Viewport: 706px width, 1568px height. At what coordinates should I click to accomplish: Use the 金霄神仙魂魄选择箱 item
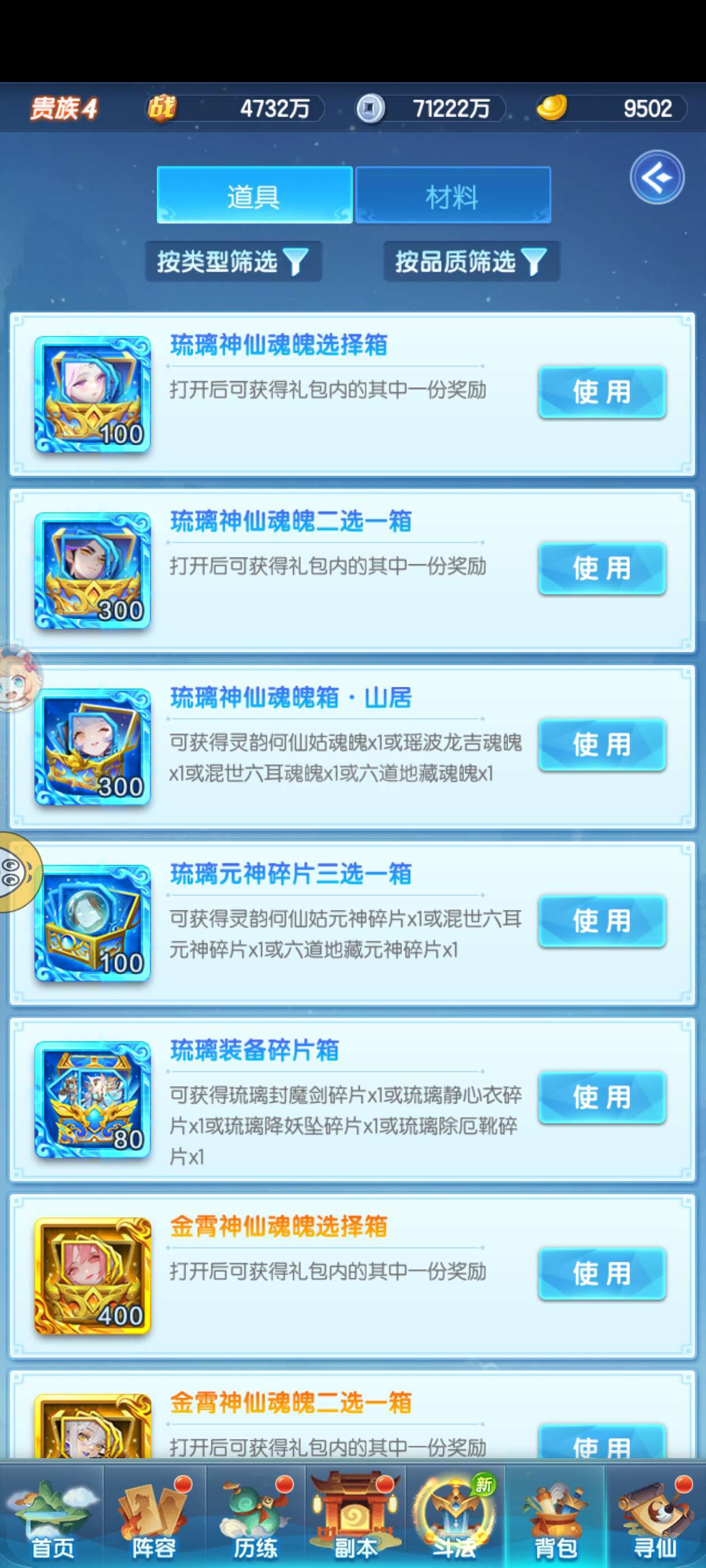pyautogui.click(x=602, y=1273)
